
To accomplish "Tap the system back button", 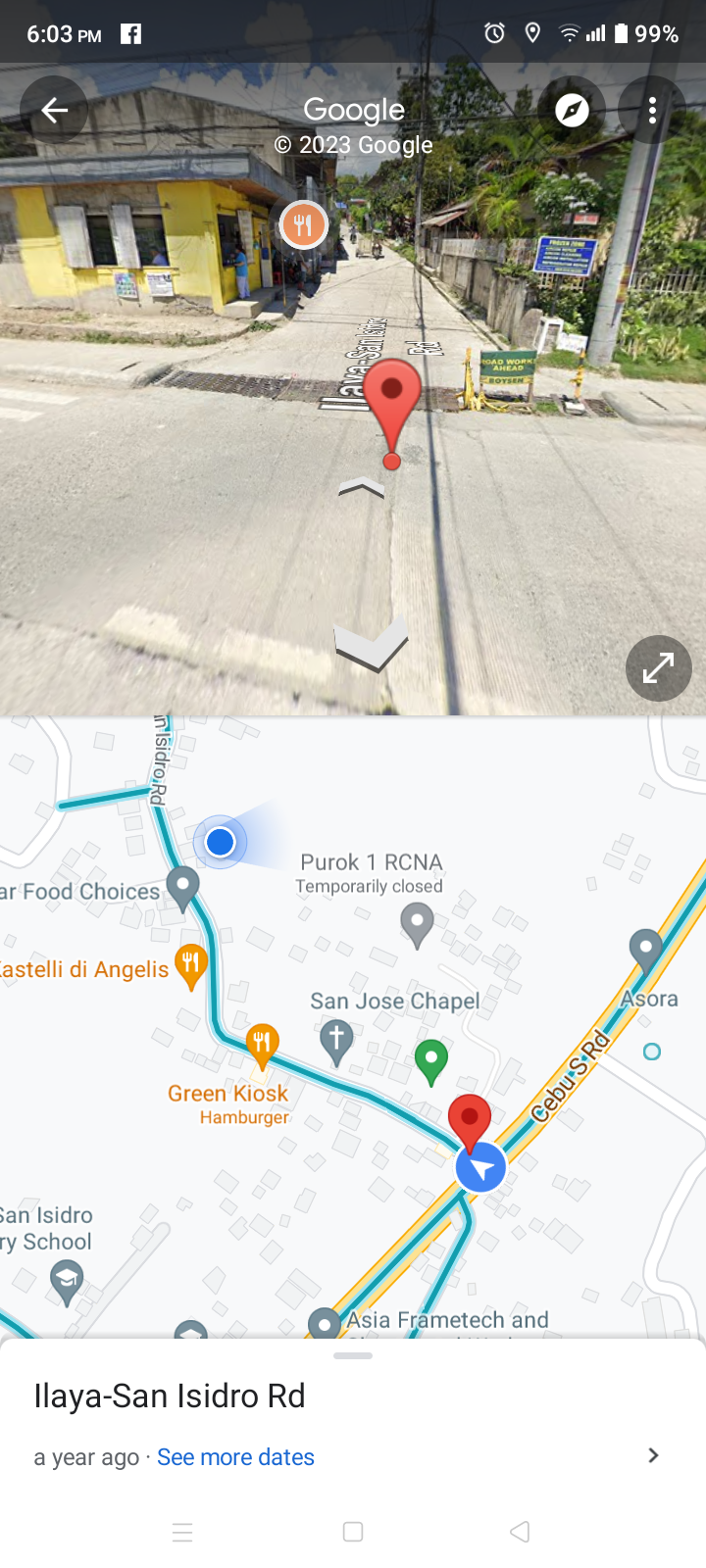I will pyautogui.click(x=520, y=1532).
